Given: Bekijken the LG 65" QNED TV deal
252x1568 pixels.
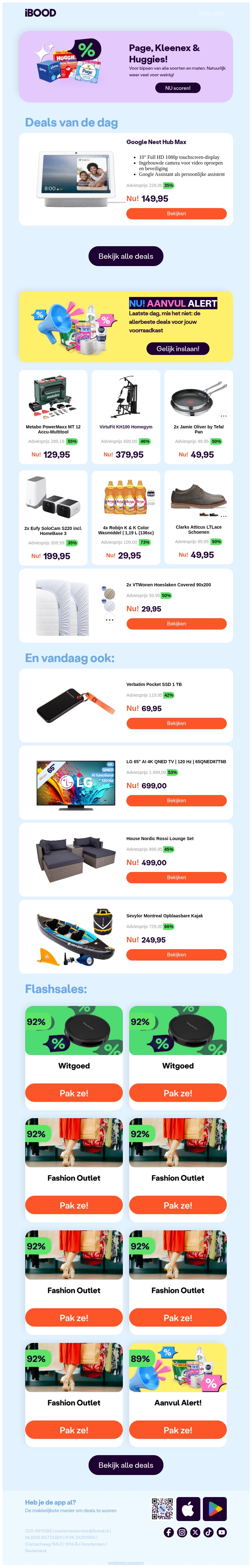Looking at the screenshot, I should click(x=176, y=800).
